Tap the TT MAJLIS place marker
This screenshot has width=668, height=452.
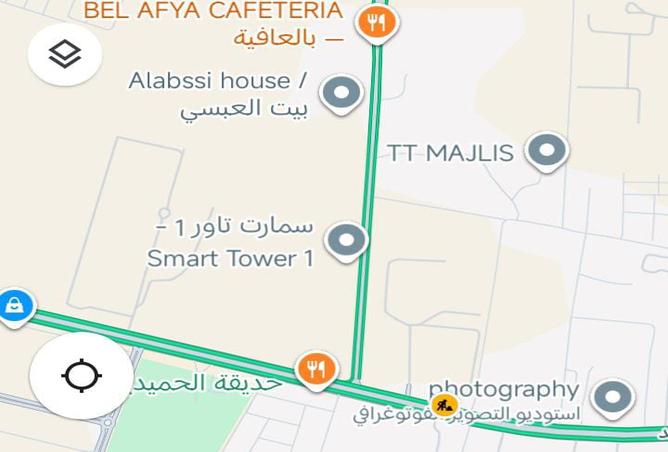point(546,151)
